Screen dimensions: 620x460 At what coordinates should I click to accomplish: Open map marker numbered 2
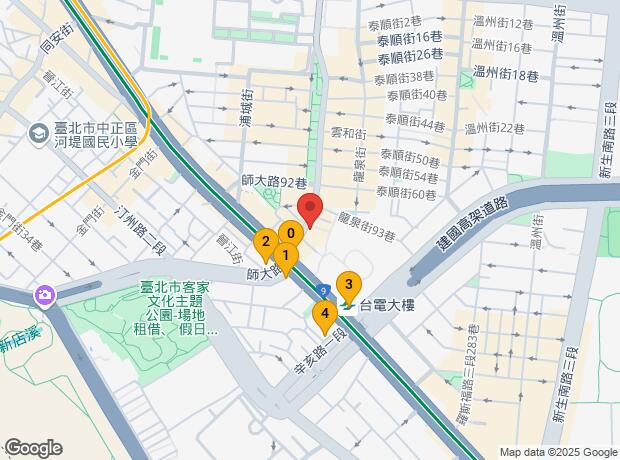tap(265, 242)
